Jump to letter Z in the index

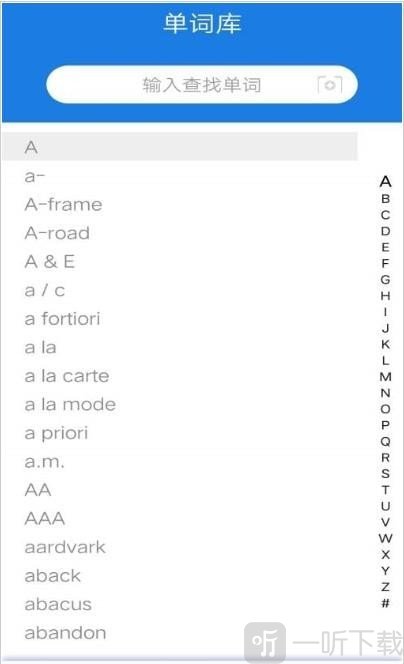click(385, 587)
